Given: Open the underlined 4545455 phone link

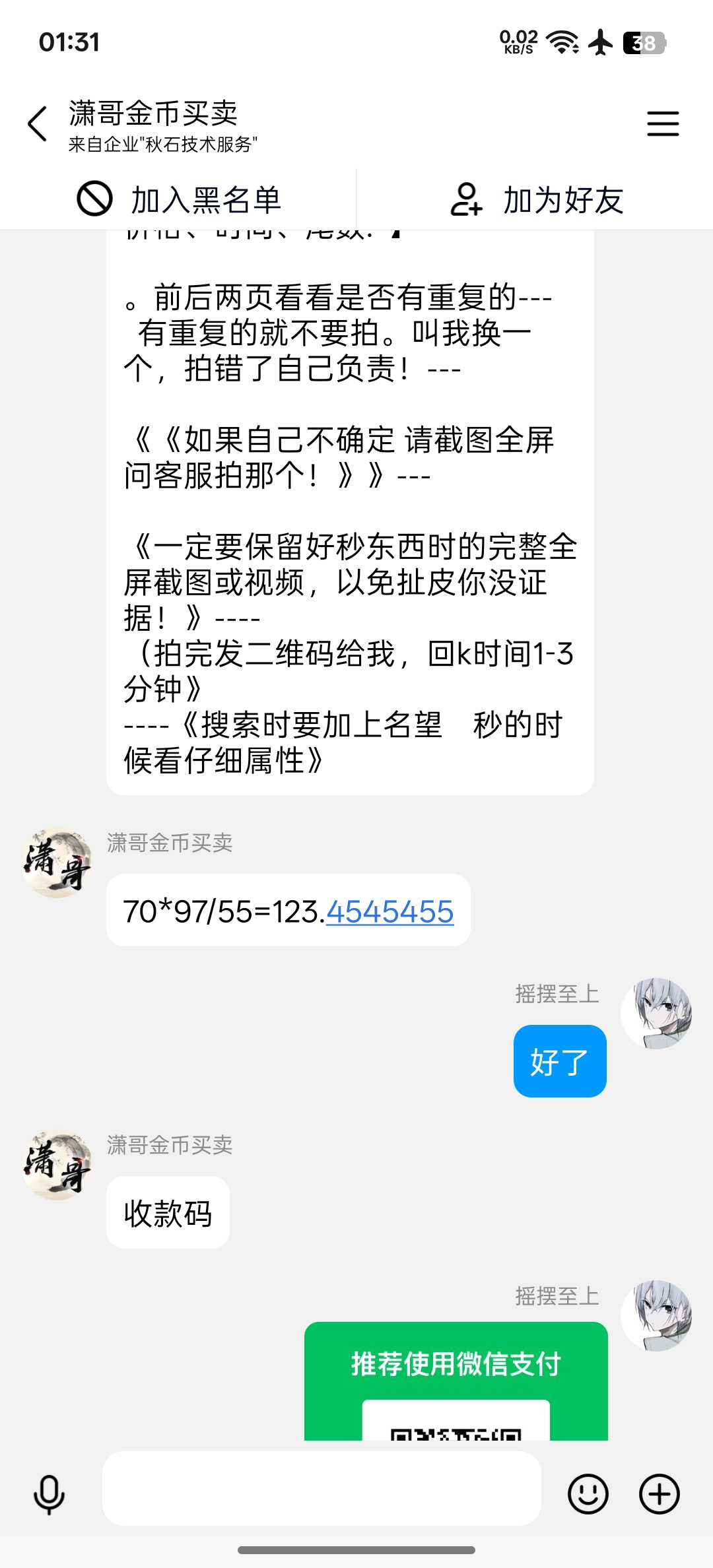Looking at the screenshot, I should pyautogui.click(x=391, y=913).
